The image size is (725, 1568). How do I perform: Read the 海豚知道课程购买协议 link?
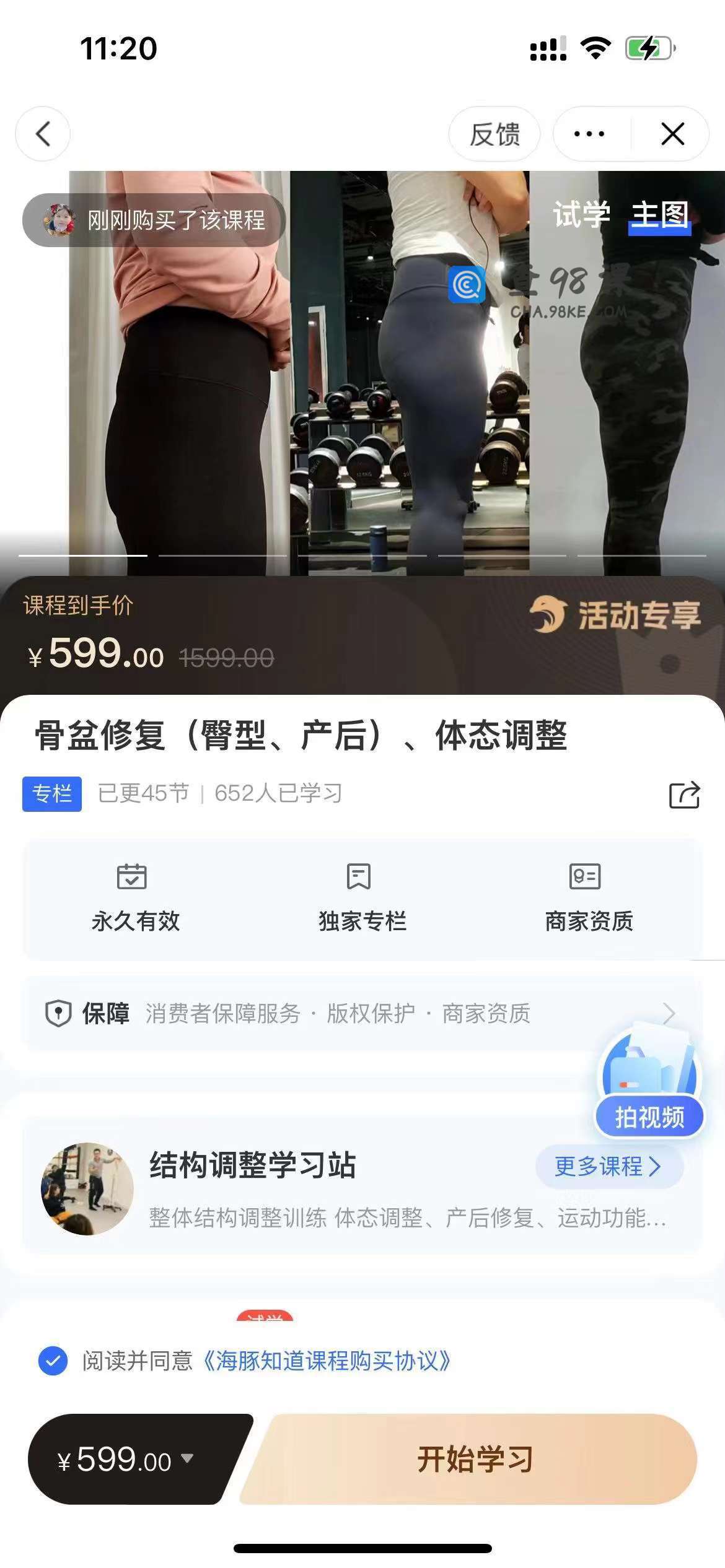pos(327,1361)
